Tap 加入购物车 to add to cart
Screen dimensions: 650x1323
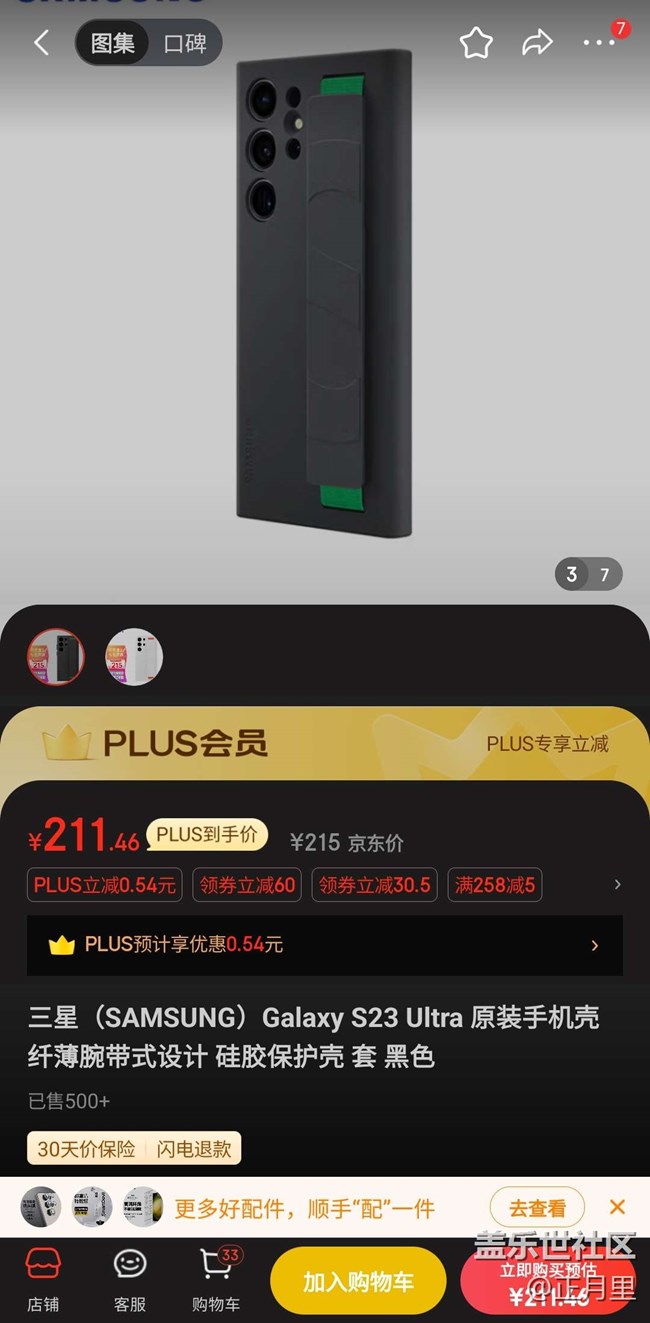358,1281
